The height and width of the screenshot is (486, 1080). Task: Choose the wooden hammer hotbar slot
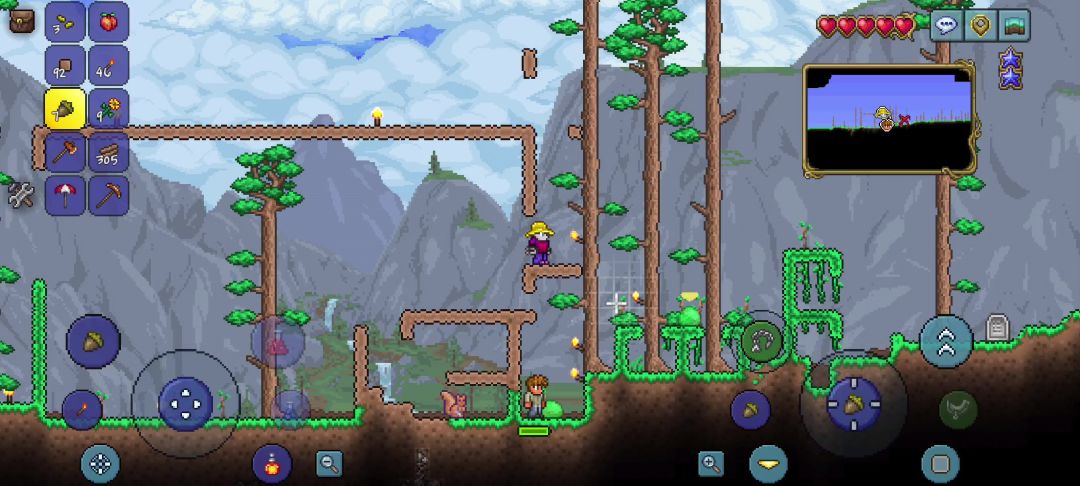[65, 153]
